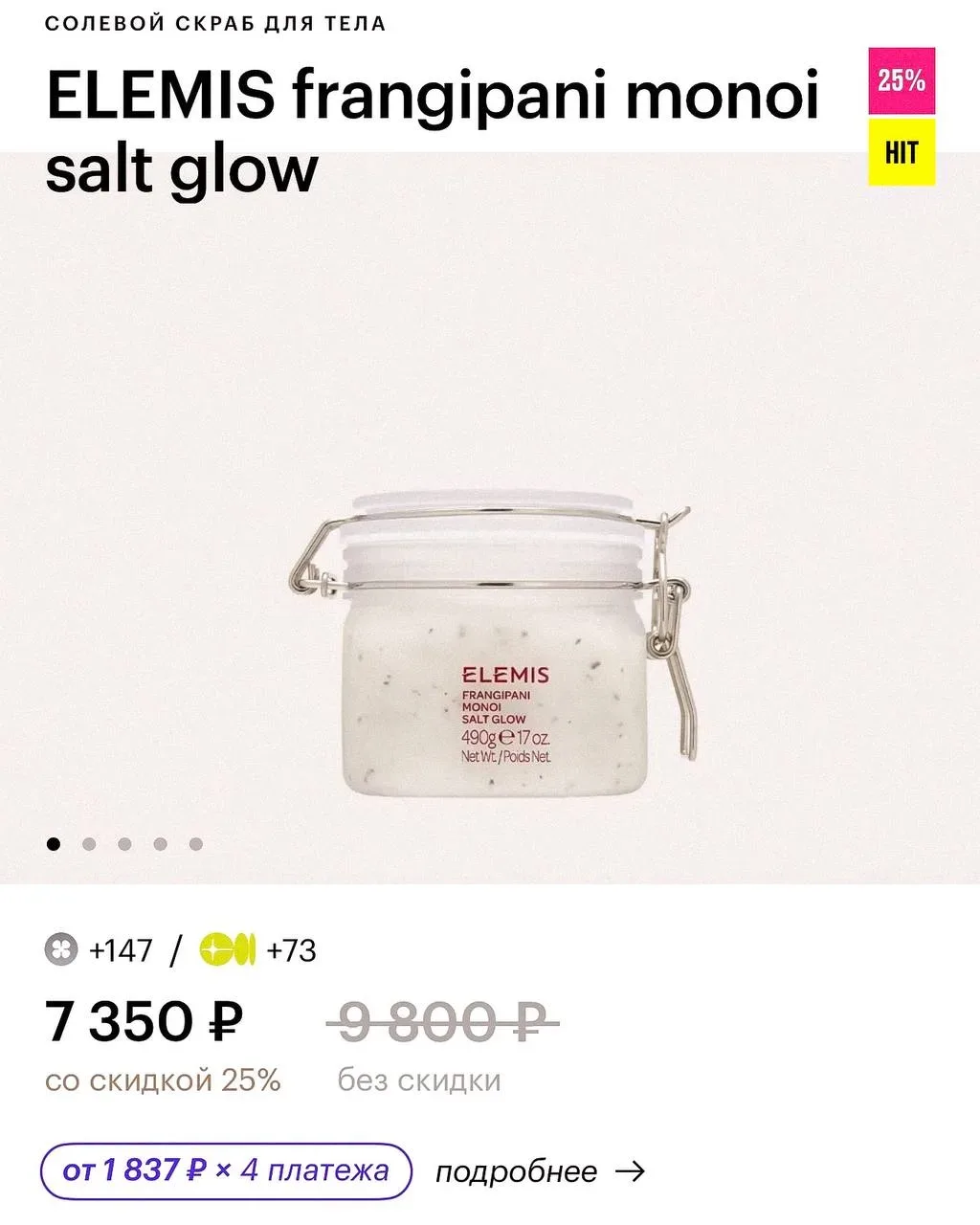The width and height of the screenshot is (980, 1225).
Task: Open the 'подробнее' installment details link
Action: [540, 1171]
